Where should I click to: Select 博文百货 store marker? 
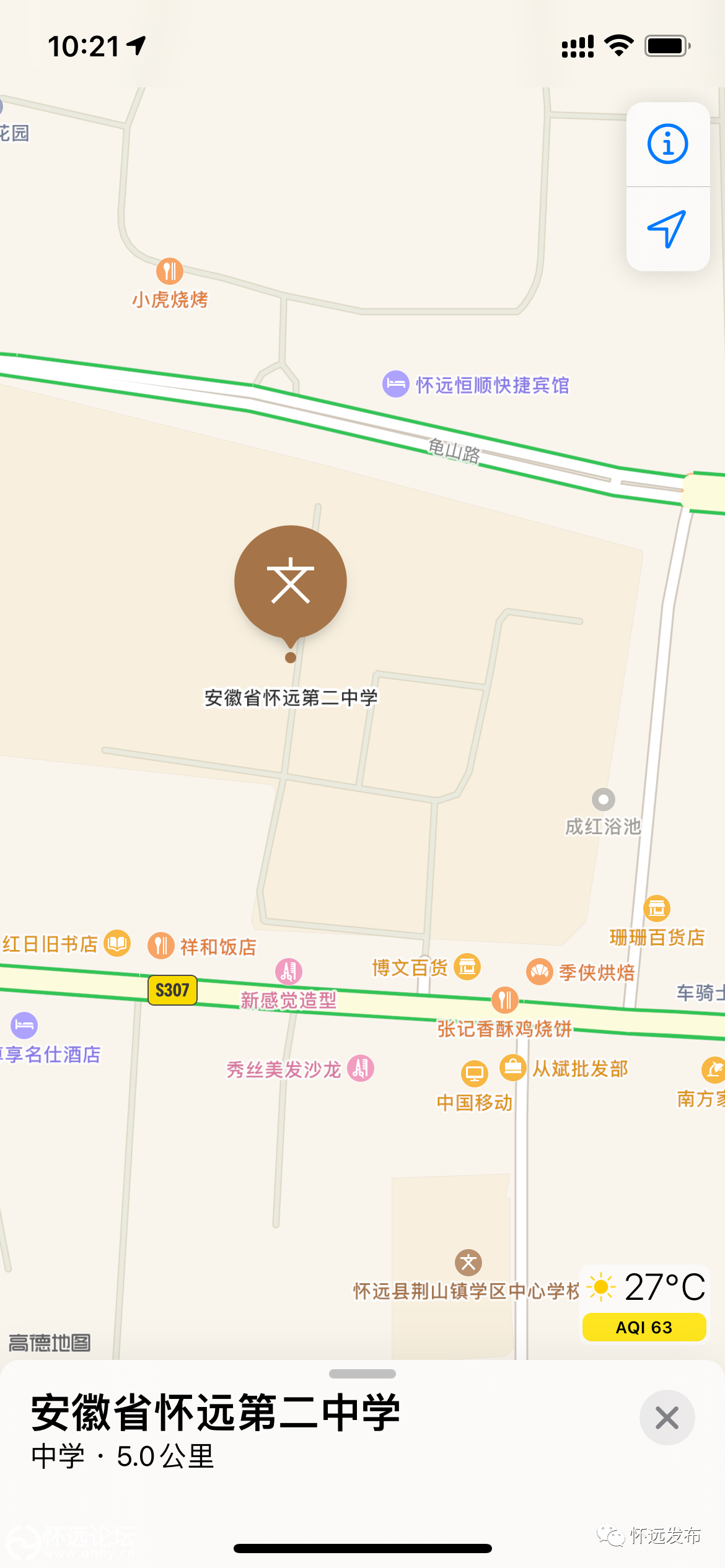(x=467, y=966)
